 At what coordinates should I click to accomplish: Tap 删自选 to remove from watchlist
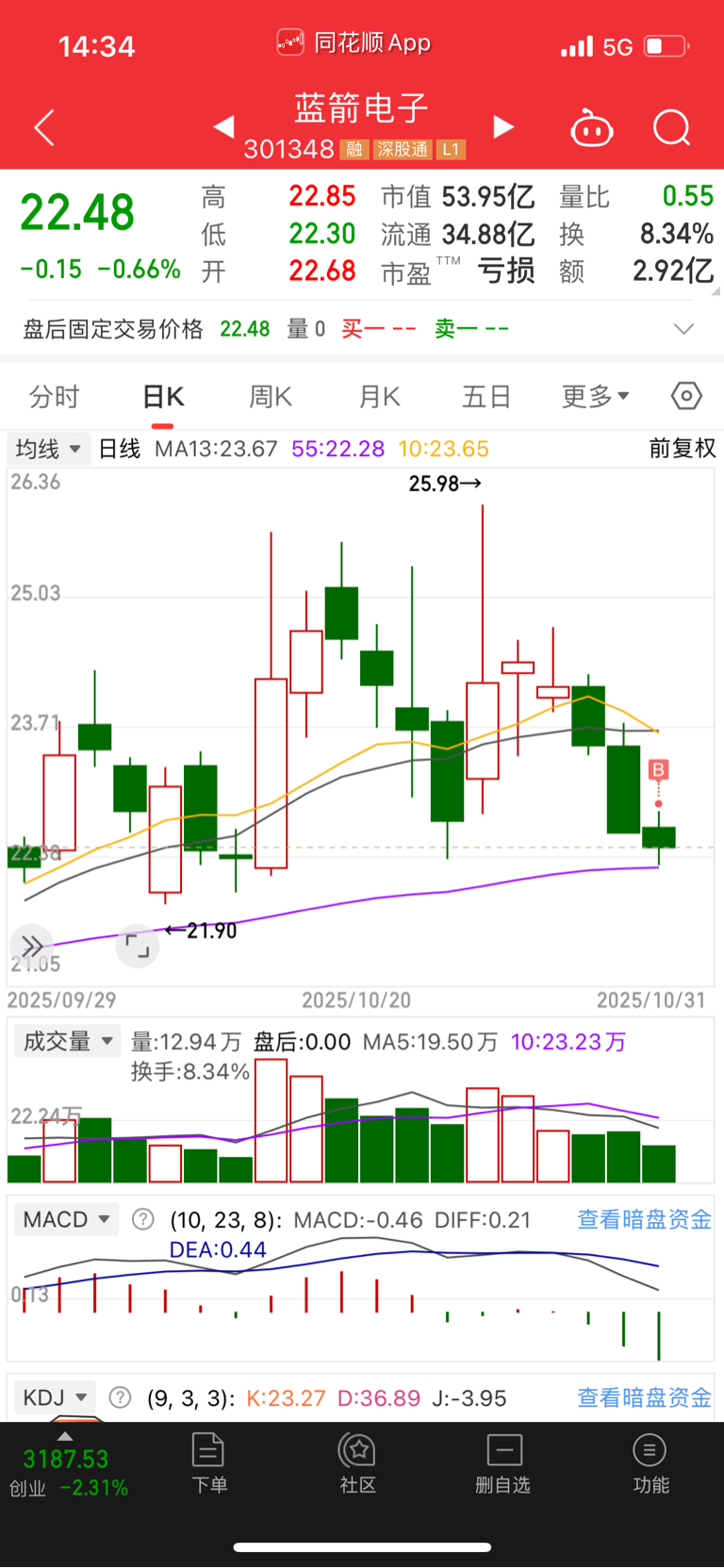pos(503,1461)
